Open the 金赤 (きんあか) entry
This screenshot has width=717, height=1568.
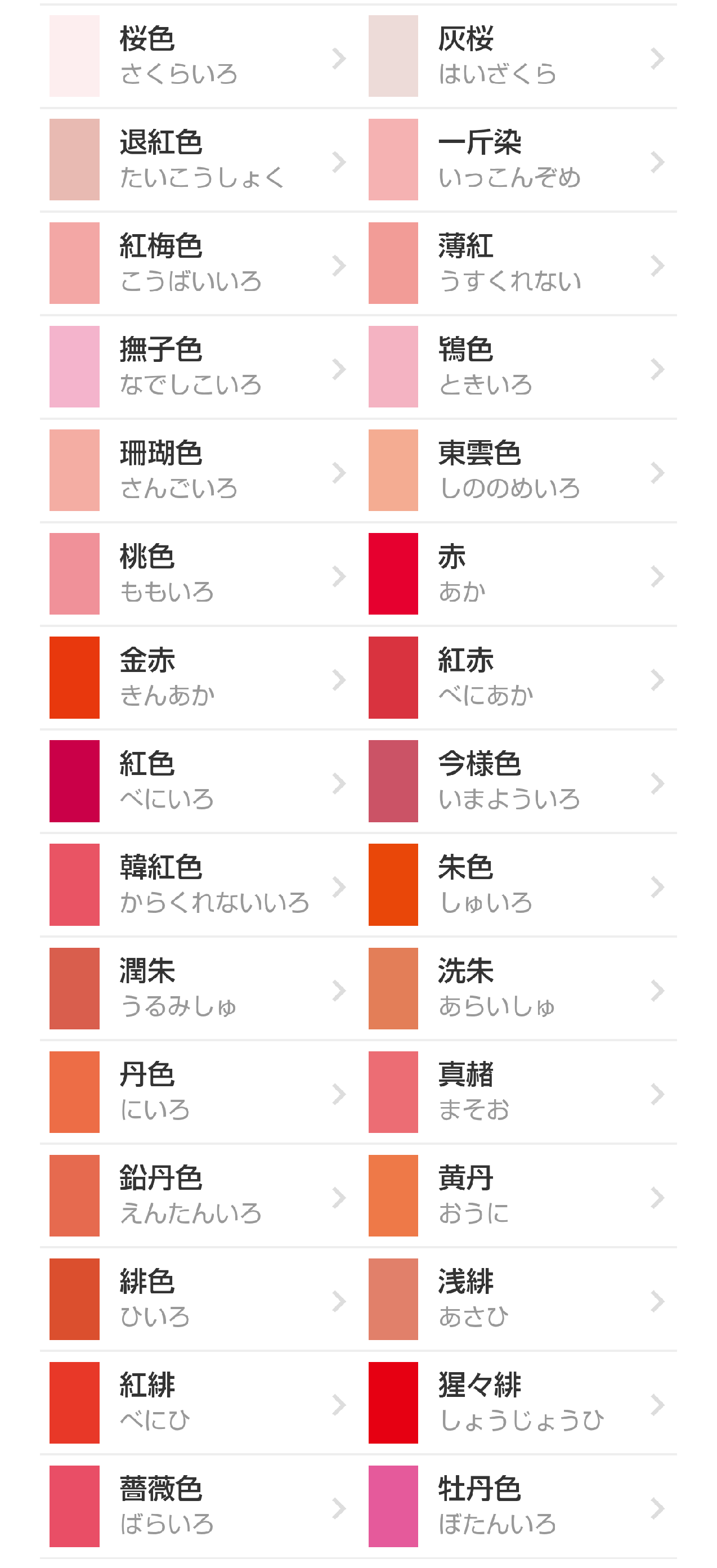(199, 678)
